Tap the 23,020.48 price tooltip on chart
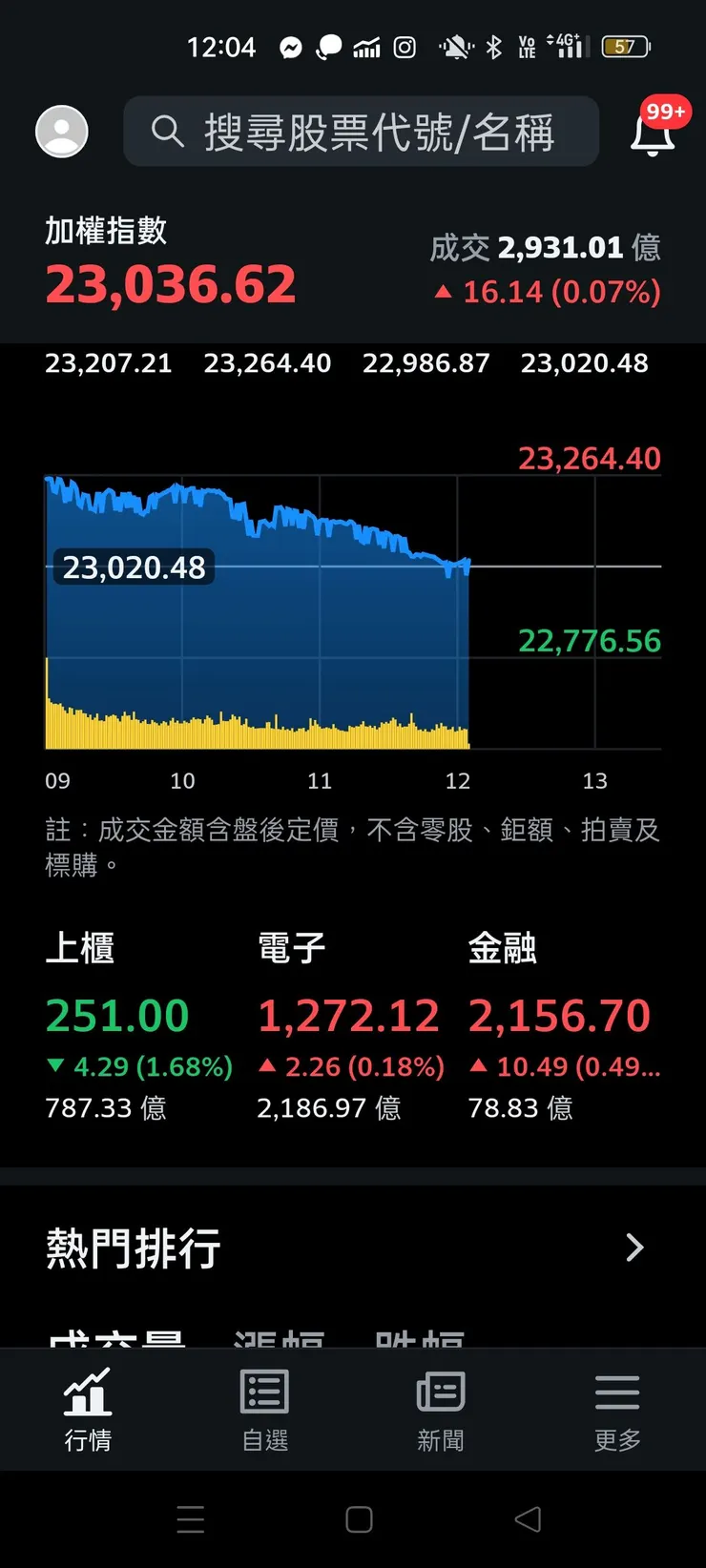The height and width of the screenshot is (1568, 706). pyautogui.click(x=134, y=567)
